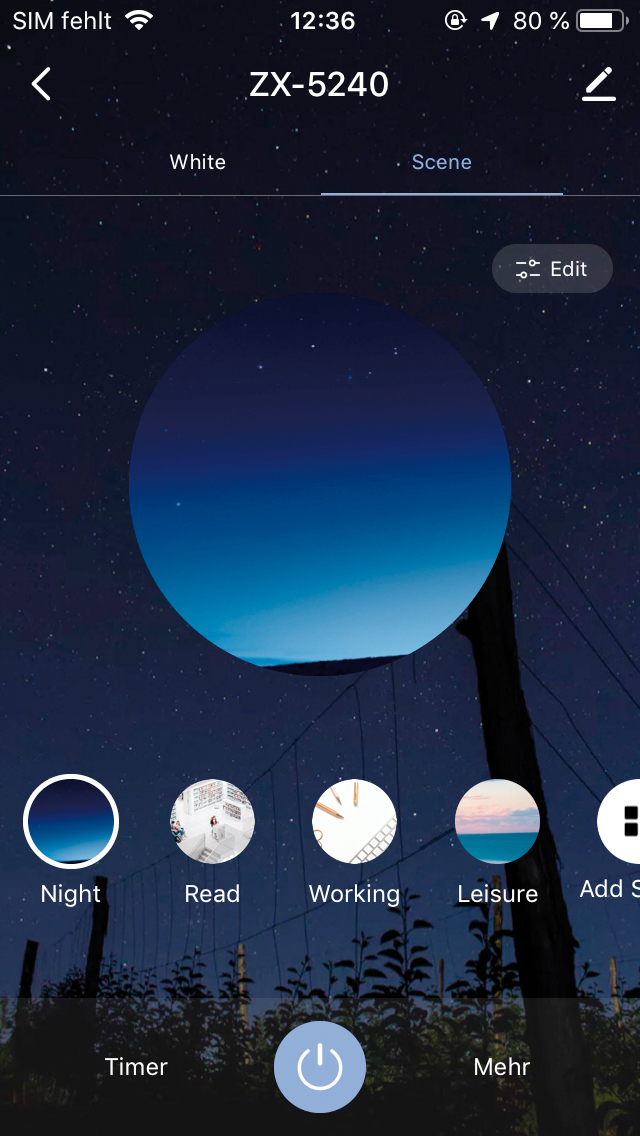The width and height of the screenshot is (640, 1136).
Task: Go back using the arrow icon
Action: pos(41,84)
